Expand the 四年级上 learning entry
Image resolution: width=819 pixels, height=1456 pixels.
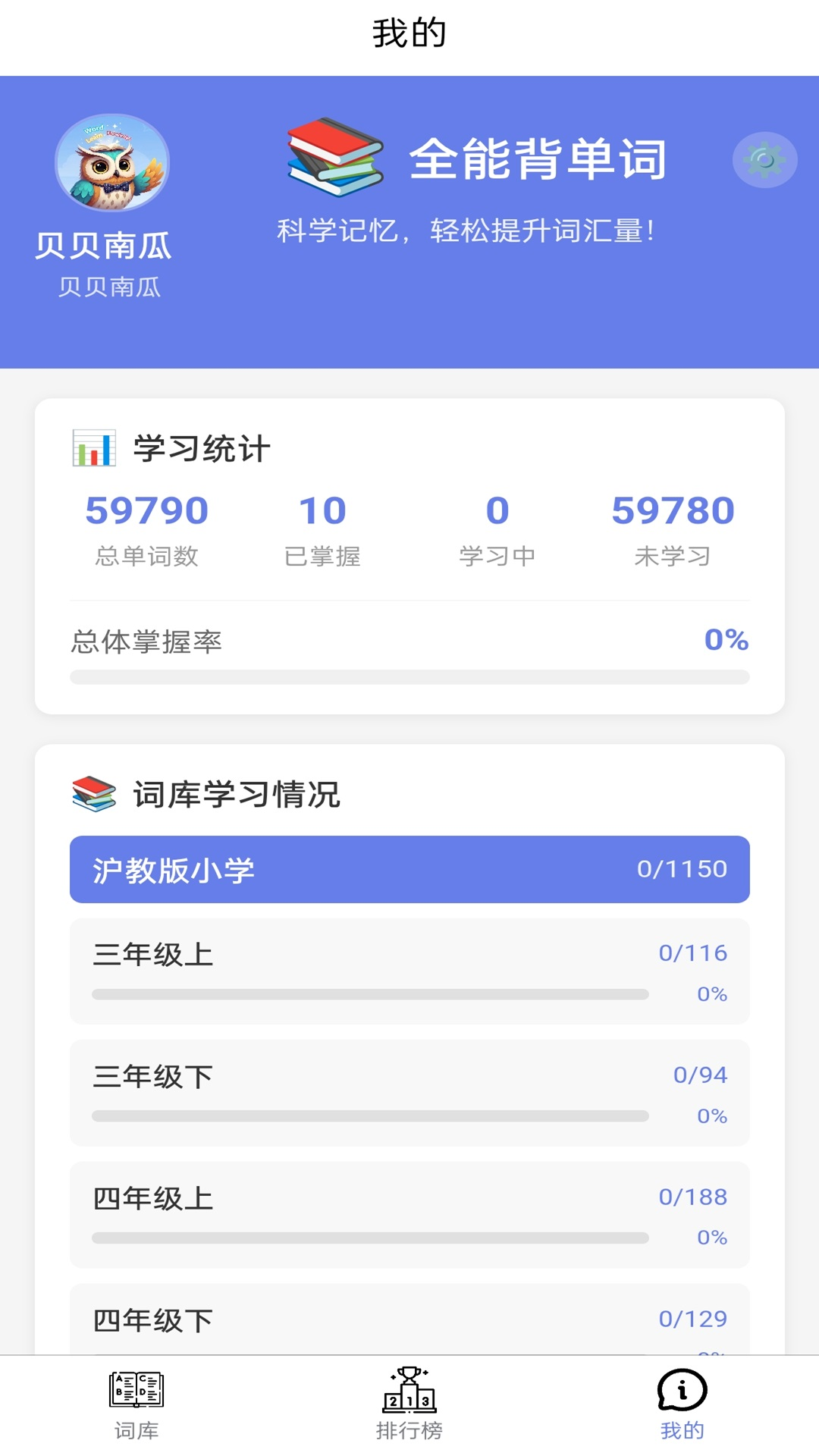click(x=409, y=1215)
